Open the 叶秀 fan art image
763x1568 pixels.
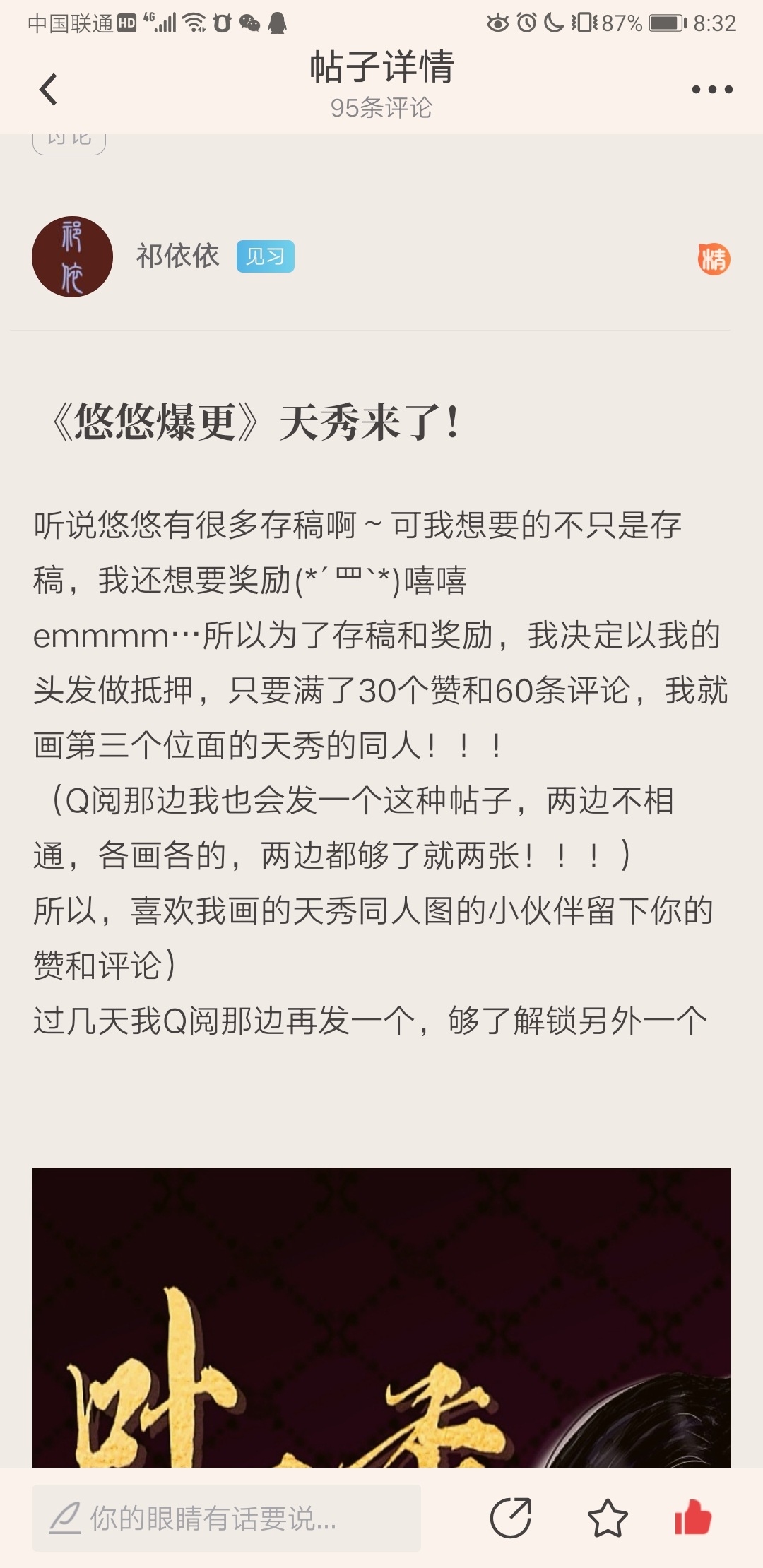tap(381, 1317)
